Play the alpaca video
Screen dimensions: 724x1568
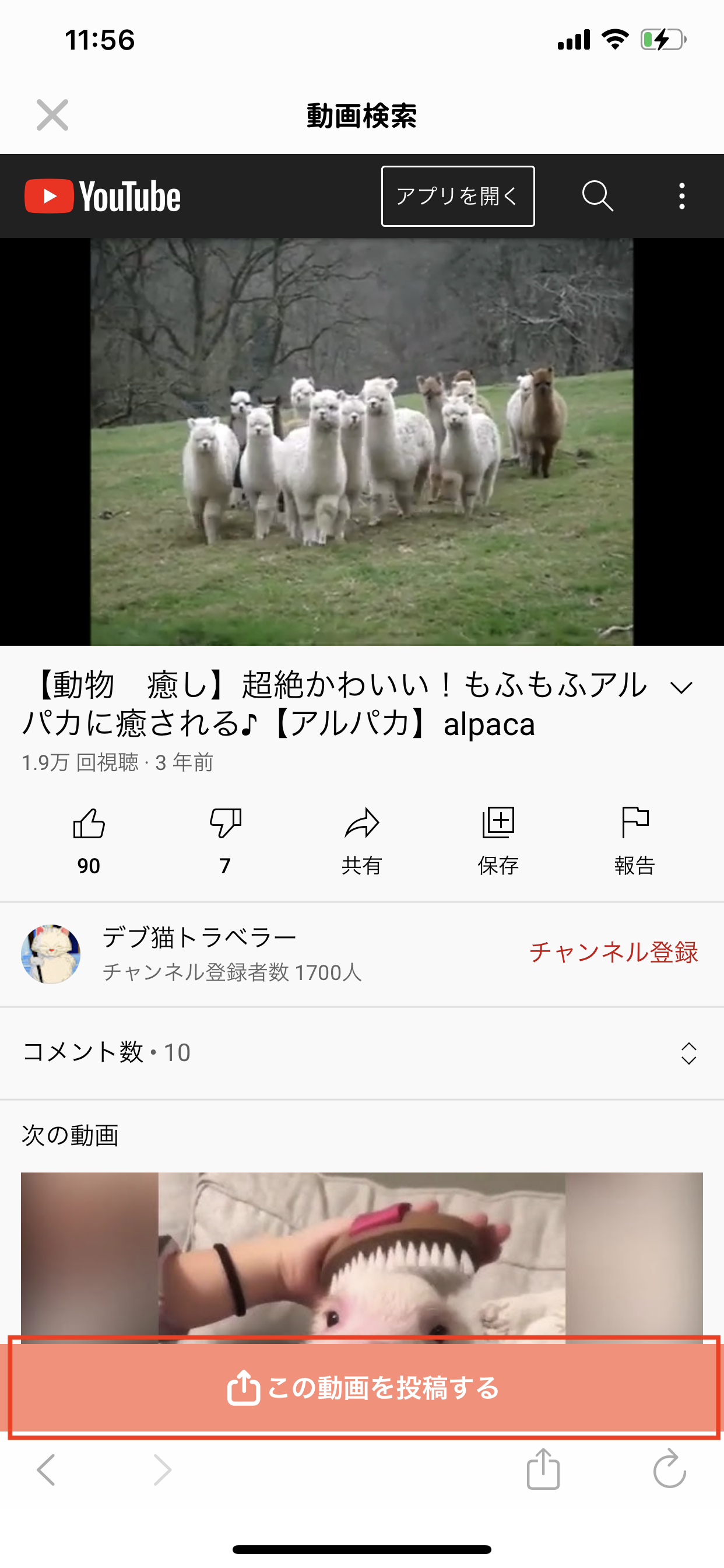[361, 442]
